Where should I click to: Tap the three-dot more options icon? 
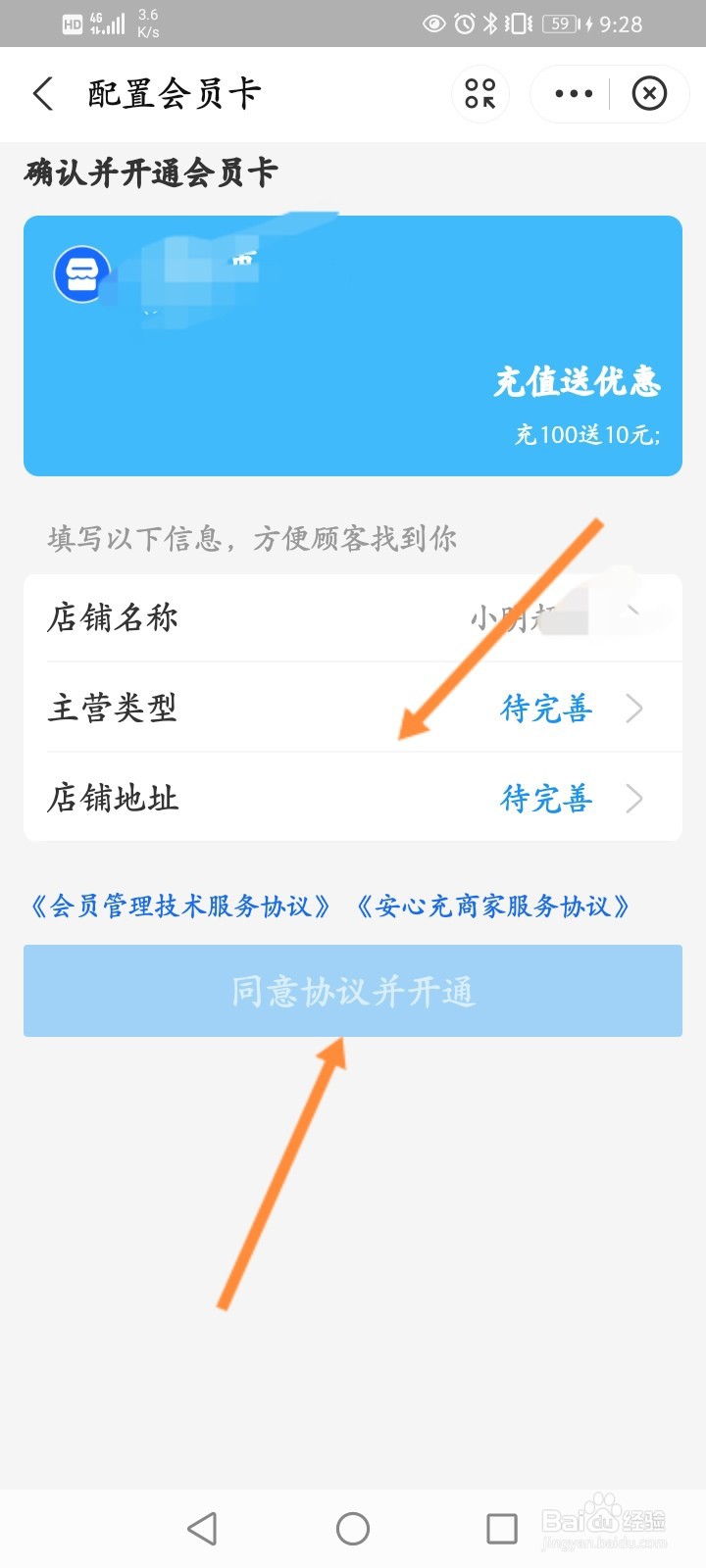[x=573, y=93]
